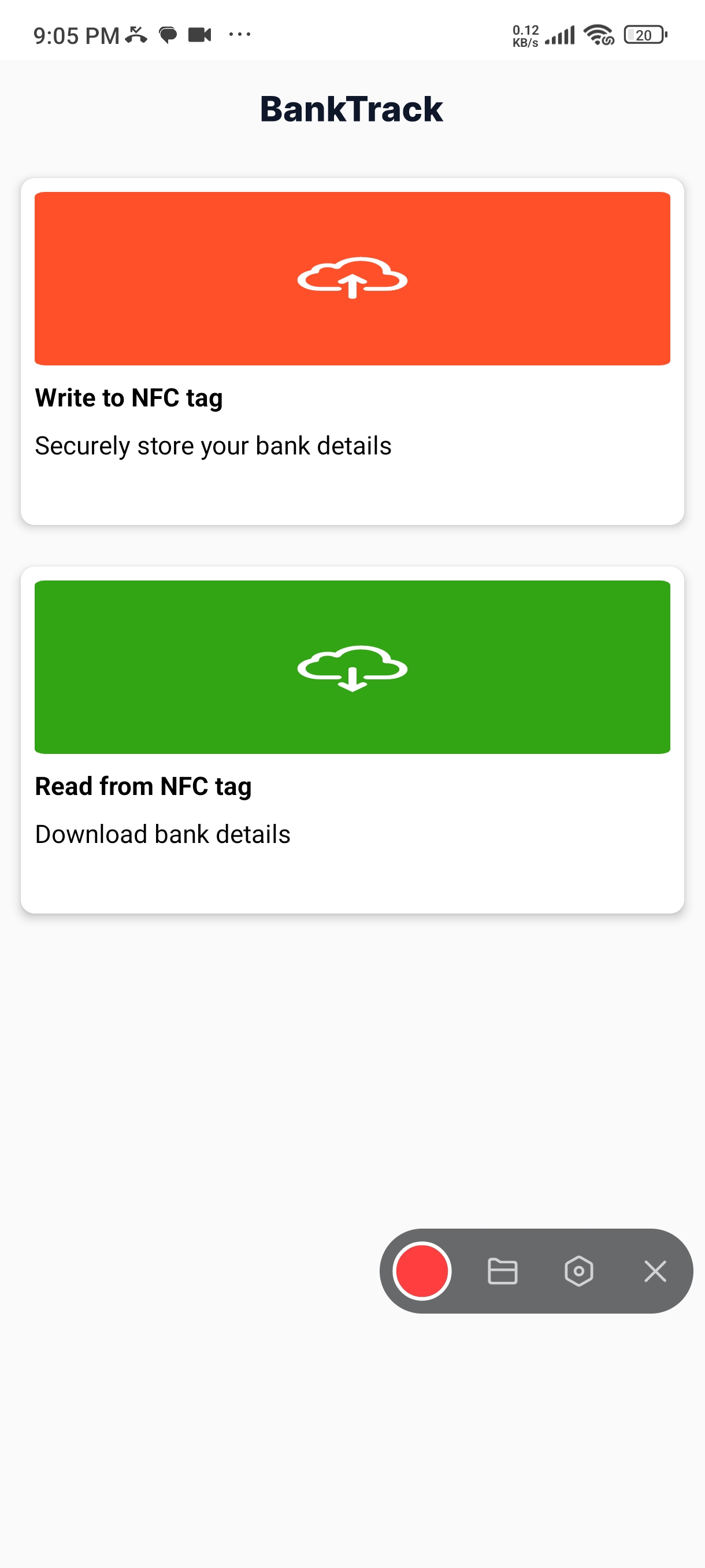Close the screen recorder overlay
The image size is (705, 1568).
(655, 1271)
